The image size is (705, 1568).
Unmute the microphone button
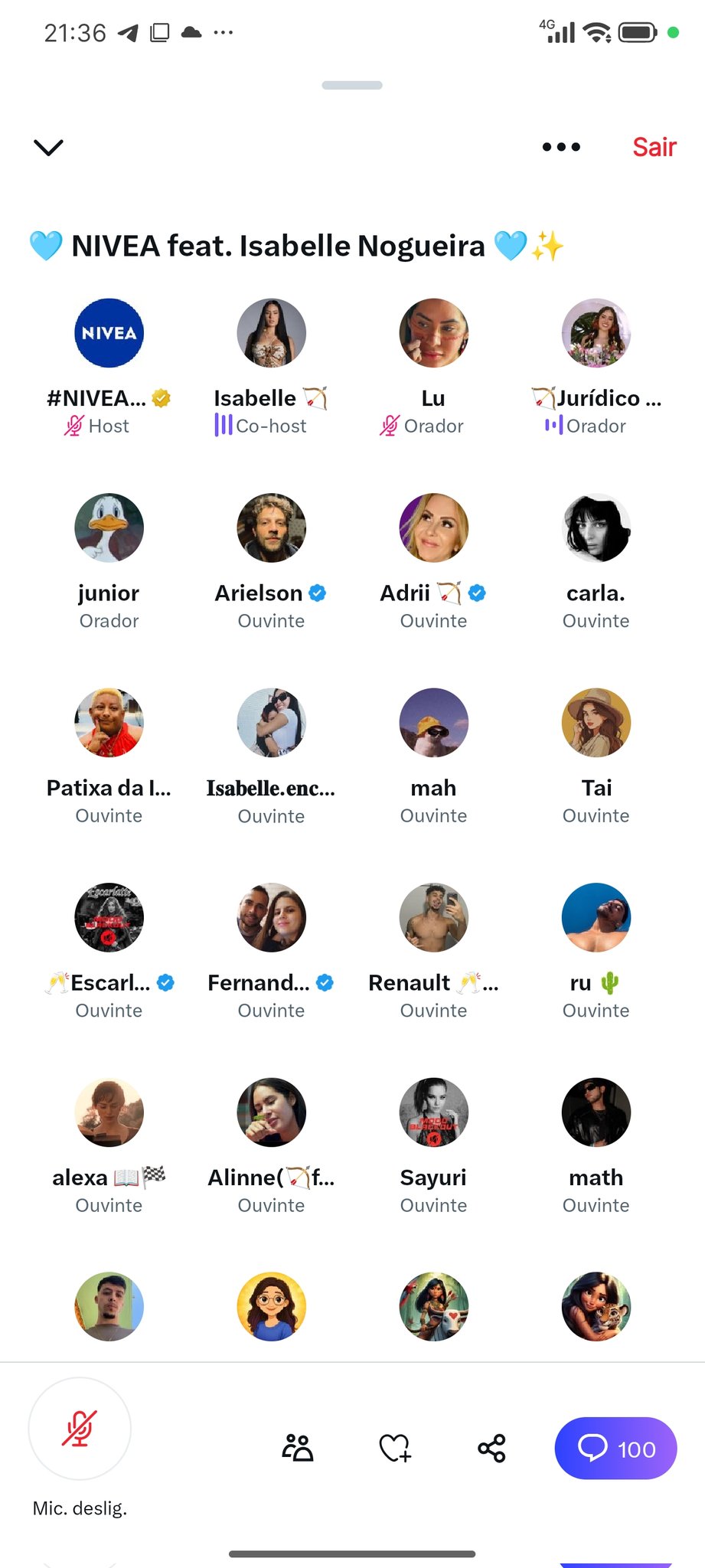tap(80, 1428)
